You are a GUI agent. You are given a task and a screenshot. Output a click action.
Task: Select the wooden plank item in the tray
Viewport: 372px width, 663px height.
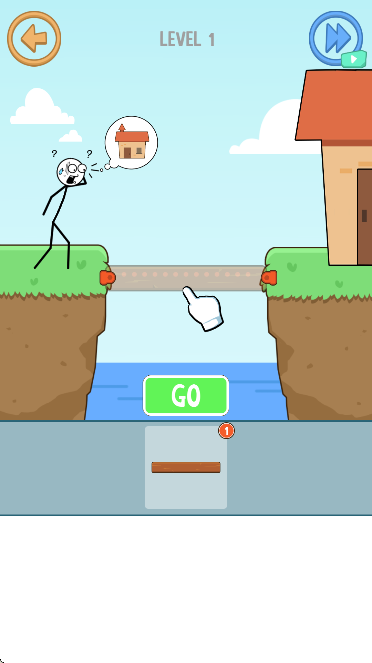tap(186, 467)
